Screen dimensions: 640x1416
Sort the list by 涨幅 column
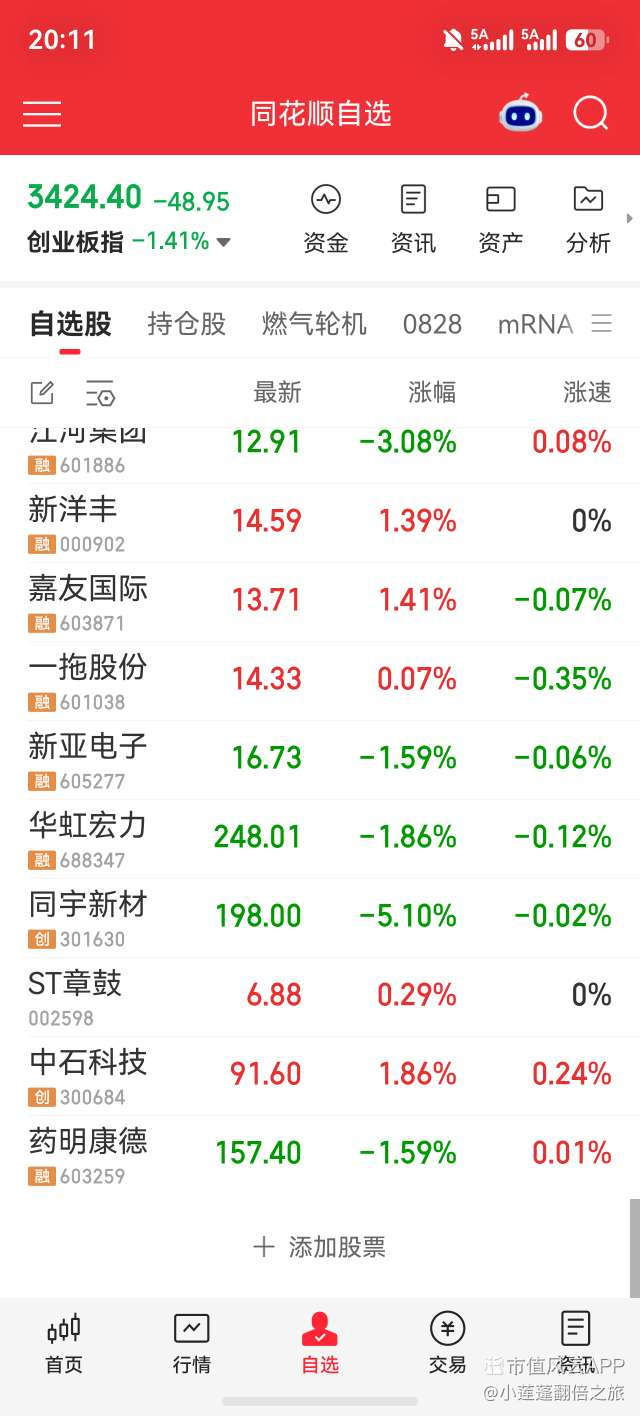click(432, 393)
